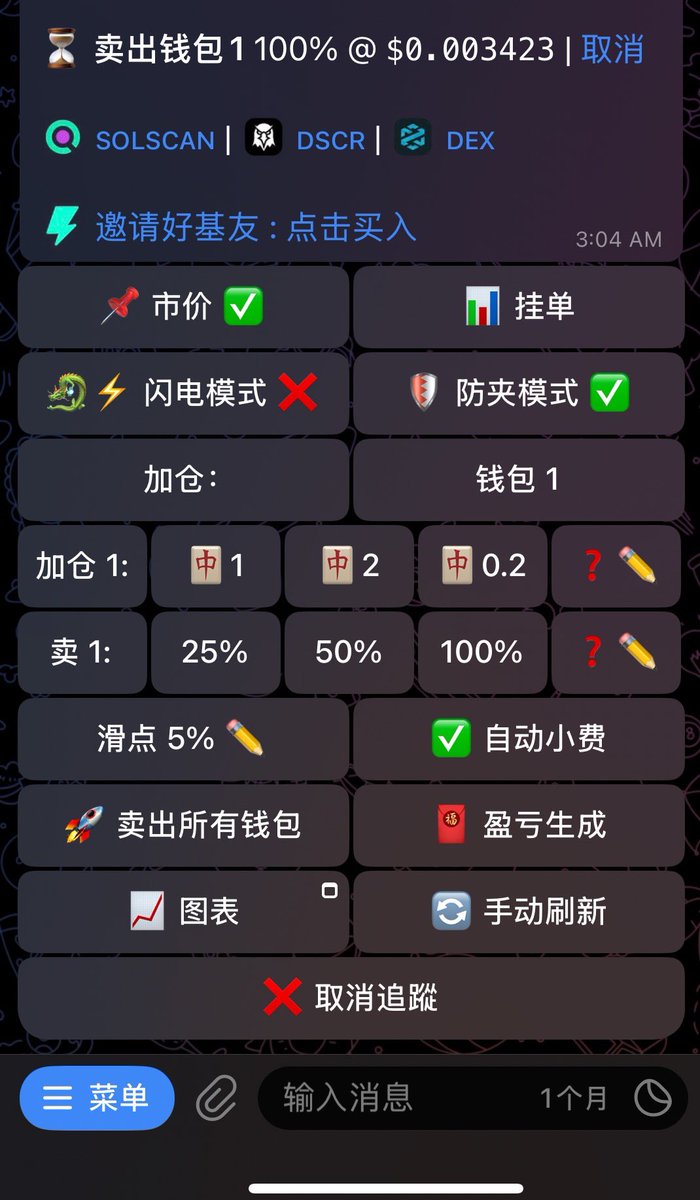The height and width of the screenshot is (1200, 700).
Task: Add position with amount 0.2
Action: (x=482, y=566)
